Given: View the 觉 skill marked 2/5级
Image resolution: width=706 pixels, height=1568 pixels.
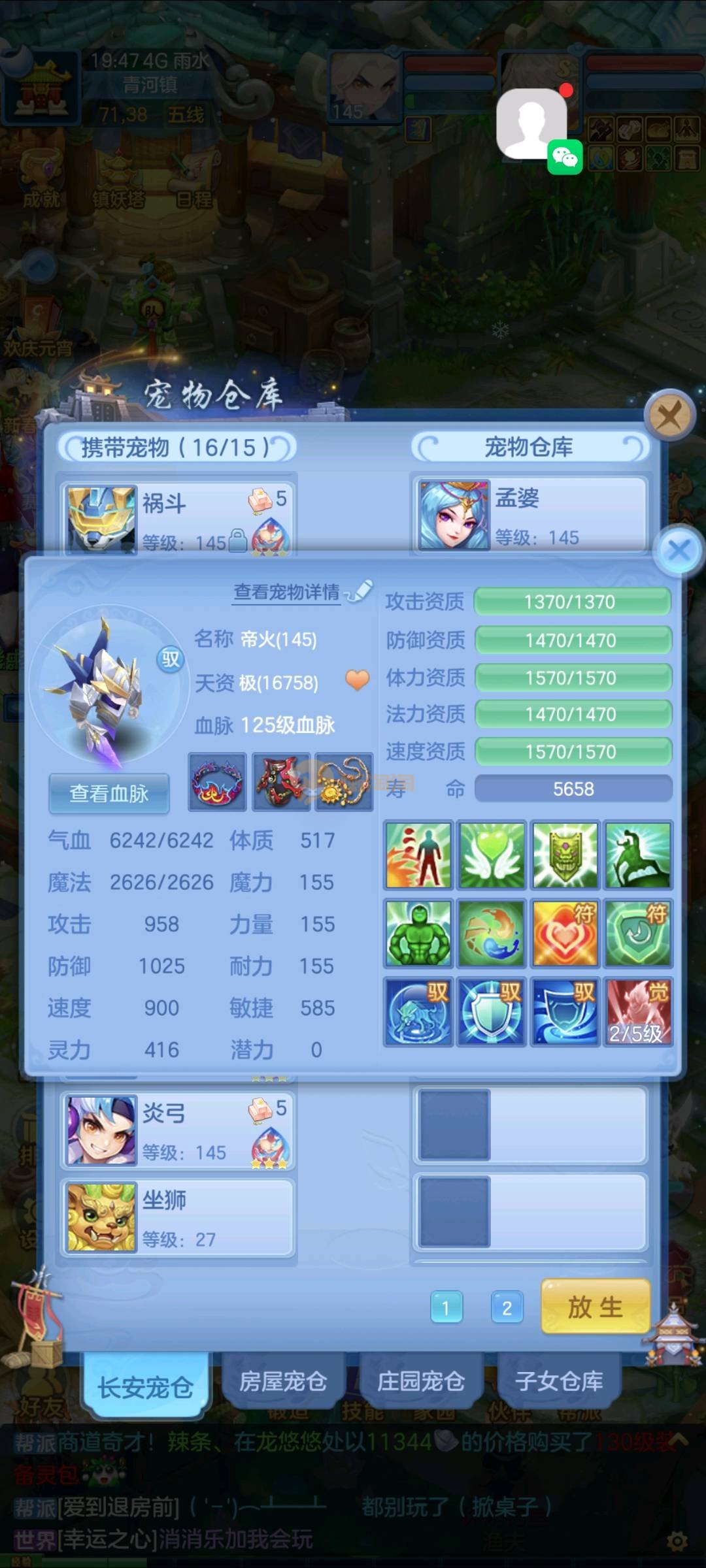Looking at the screenshot, I should [x=637, y=1011].
